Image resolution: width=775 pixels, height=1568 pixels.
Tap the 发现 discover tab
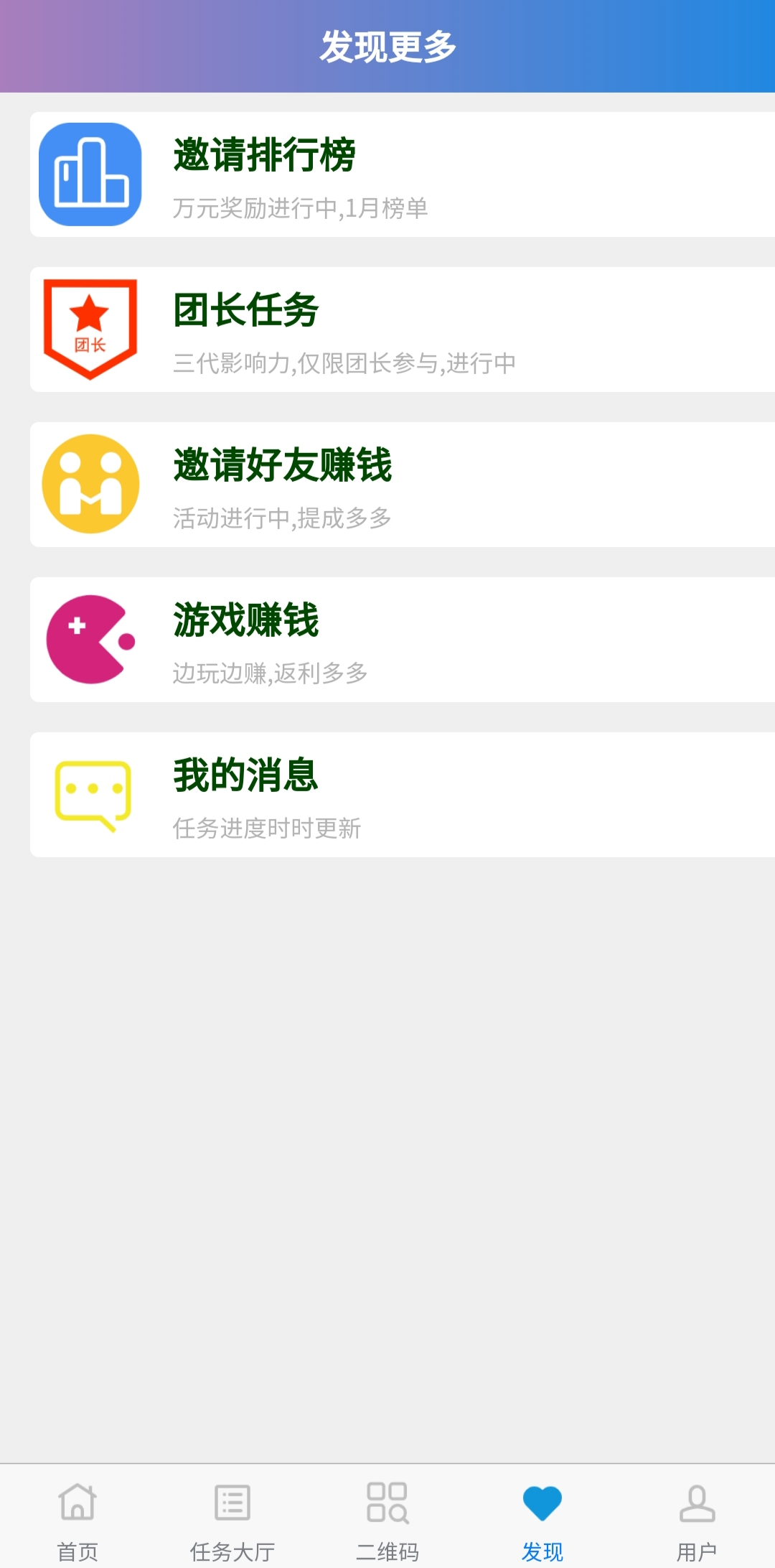tap(542, 1516)
